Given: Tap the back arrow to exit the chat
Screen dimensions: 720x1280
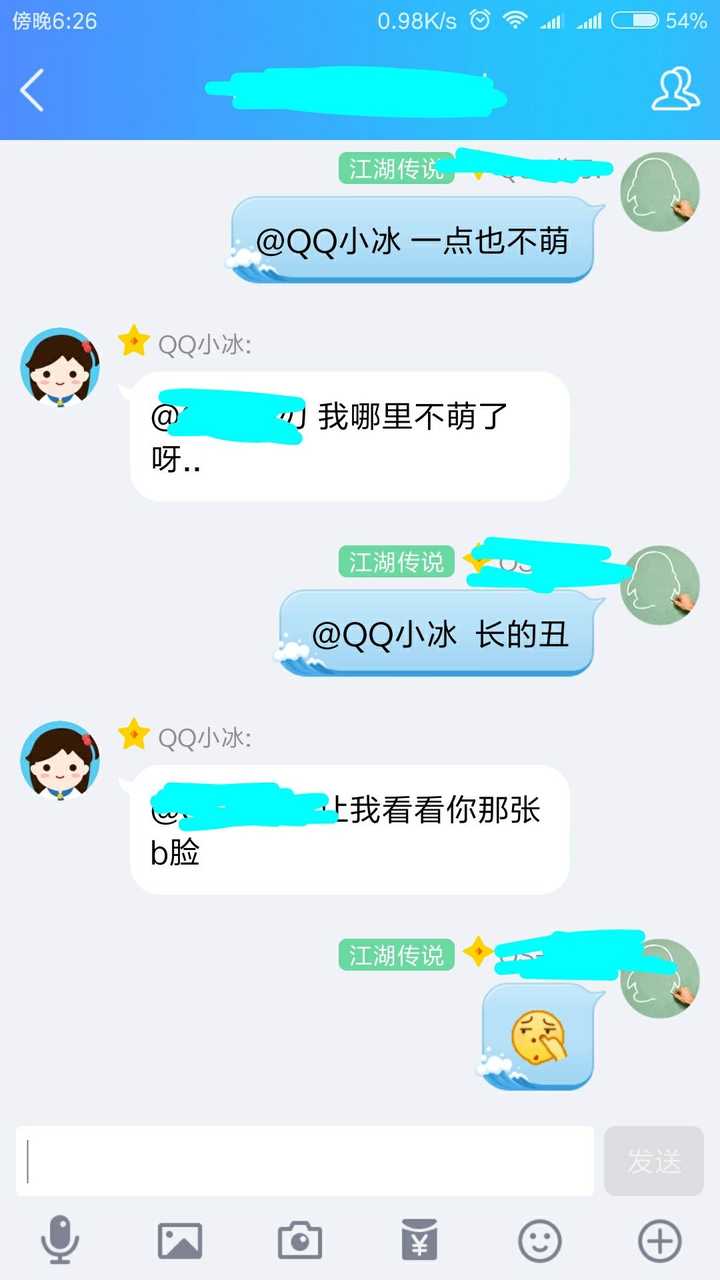Looking at the screenshot, I should click(x=30, y=90).
